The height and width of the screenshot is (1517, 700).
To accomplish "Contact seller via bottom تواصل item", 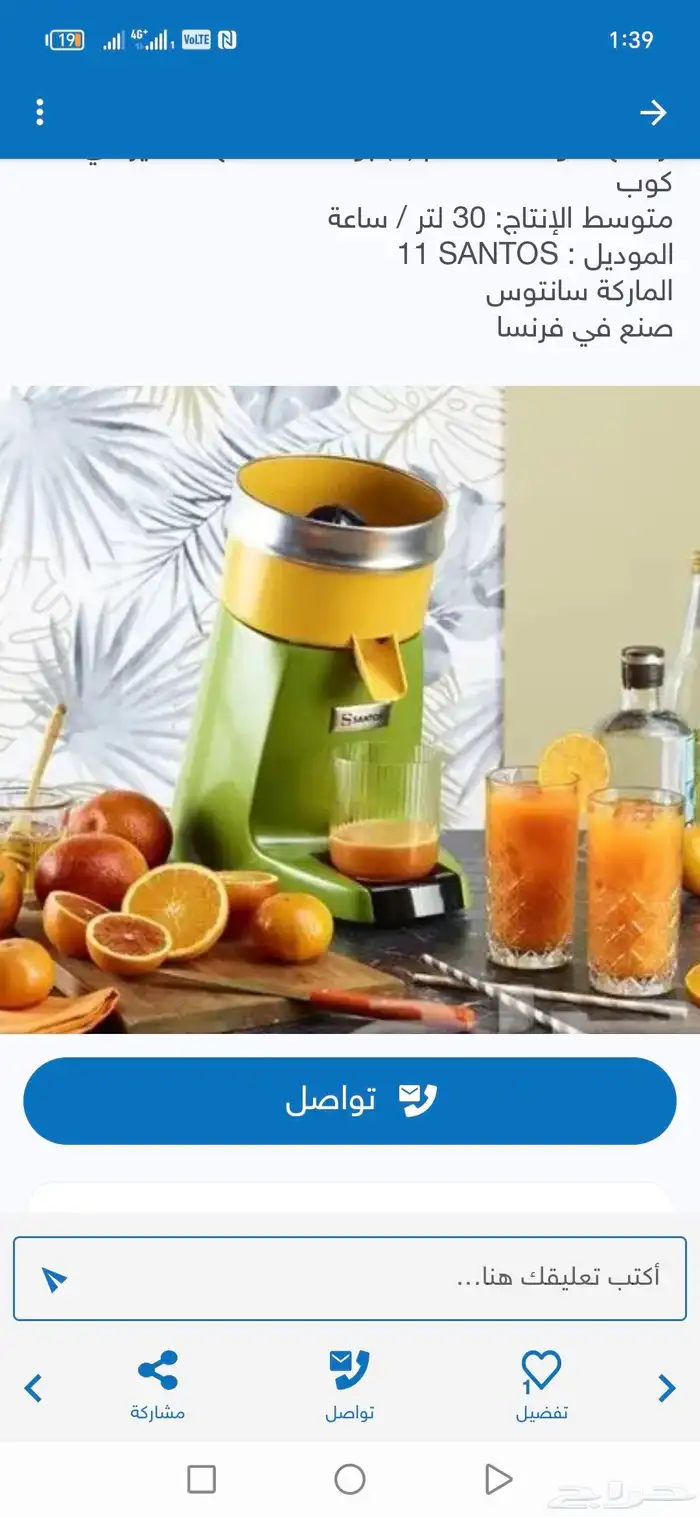I will [x=349, y=1386].
